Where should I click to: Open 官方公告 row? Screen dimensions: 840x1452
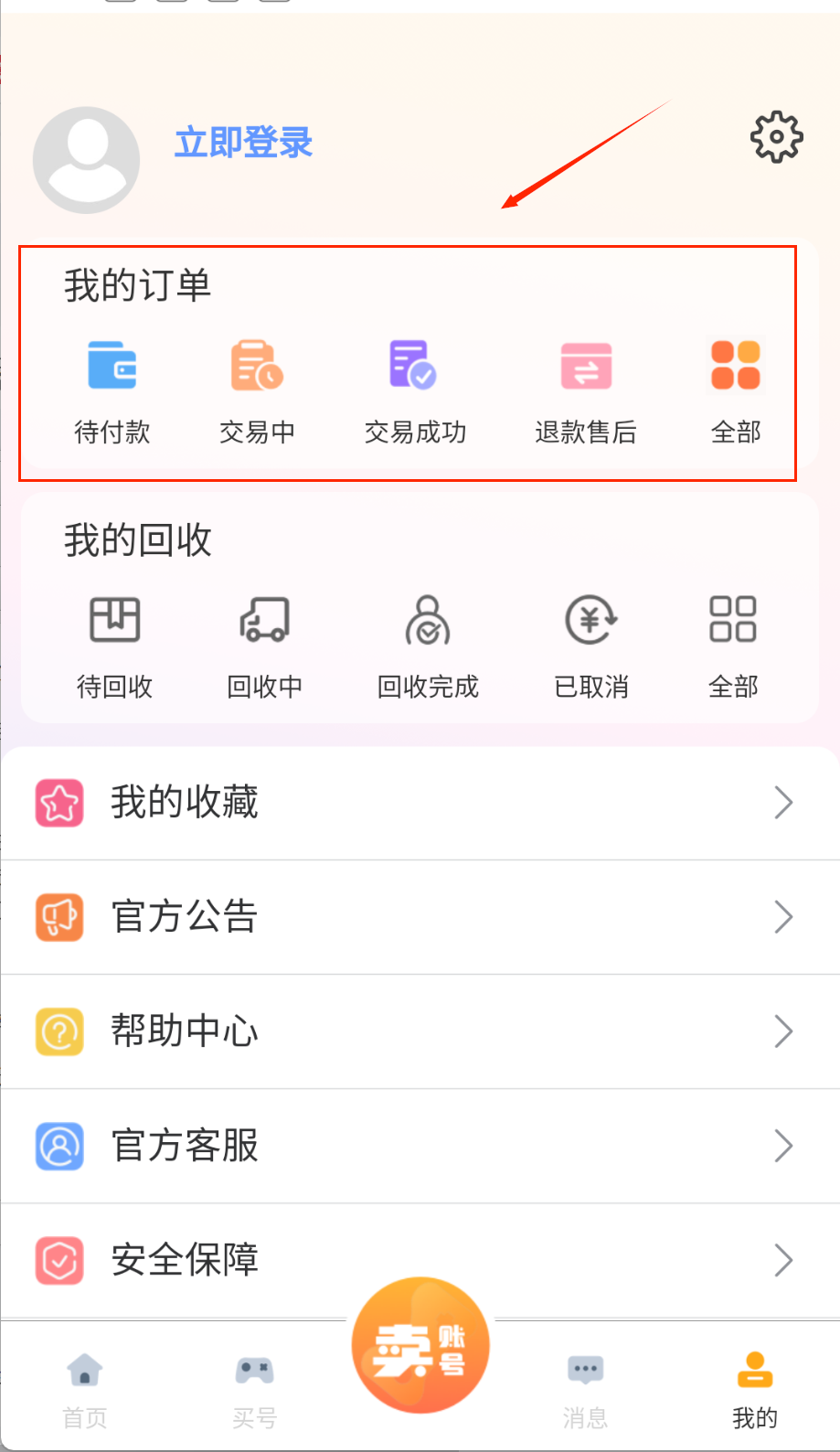coord(420,917)
